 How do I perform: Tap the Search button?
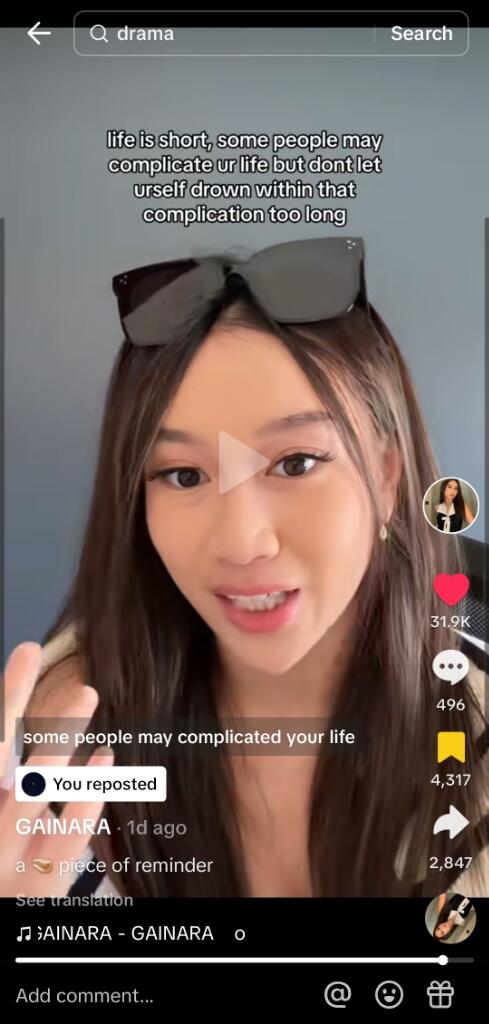[421, 33]
